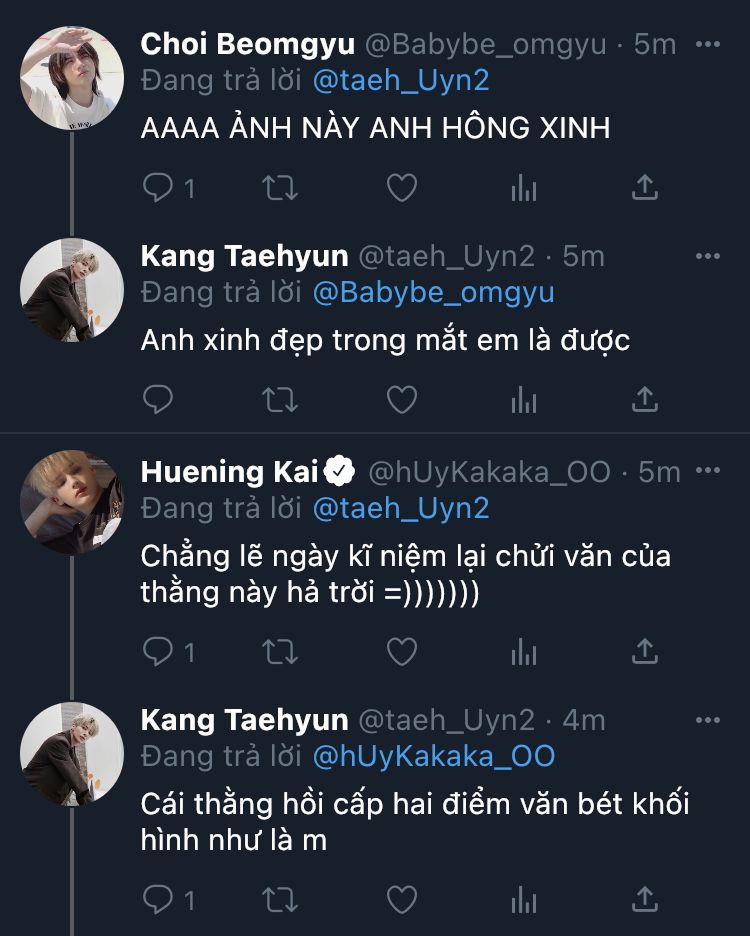The height and width of the screenshot is (936, 750).
Task: Share Kang Taehyun's 'điểm văn bét khối' tweet
Action: click(645, 900)
